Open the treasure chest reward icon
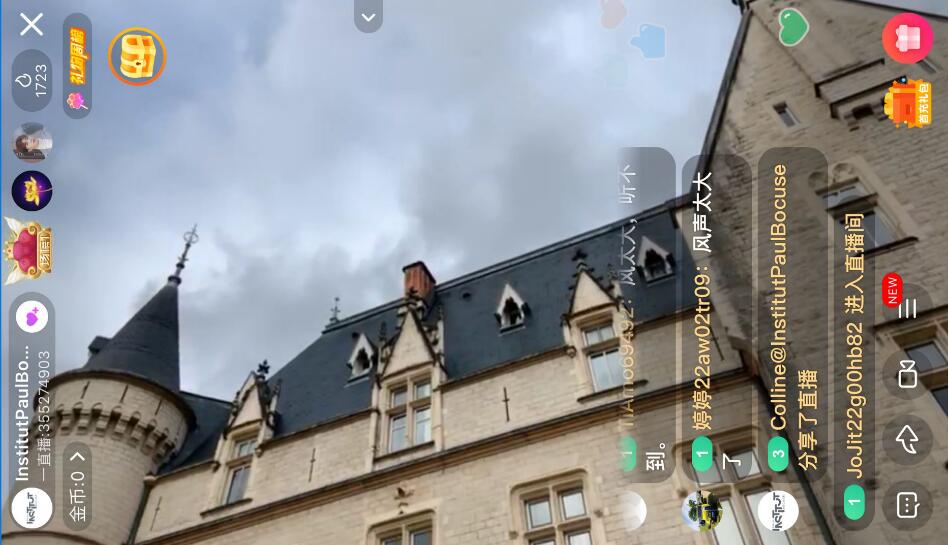949x545 pixels. (137, 57)
